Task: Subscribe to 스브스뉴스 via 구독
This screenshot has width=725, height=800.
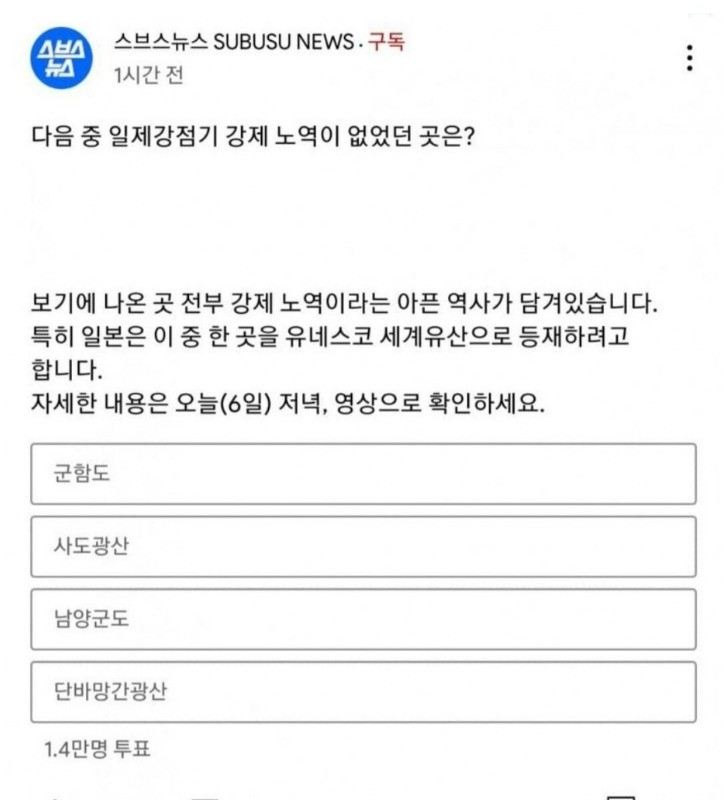Action: click(x=387, y=42)
